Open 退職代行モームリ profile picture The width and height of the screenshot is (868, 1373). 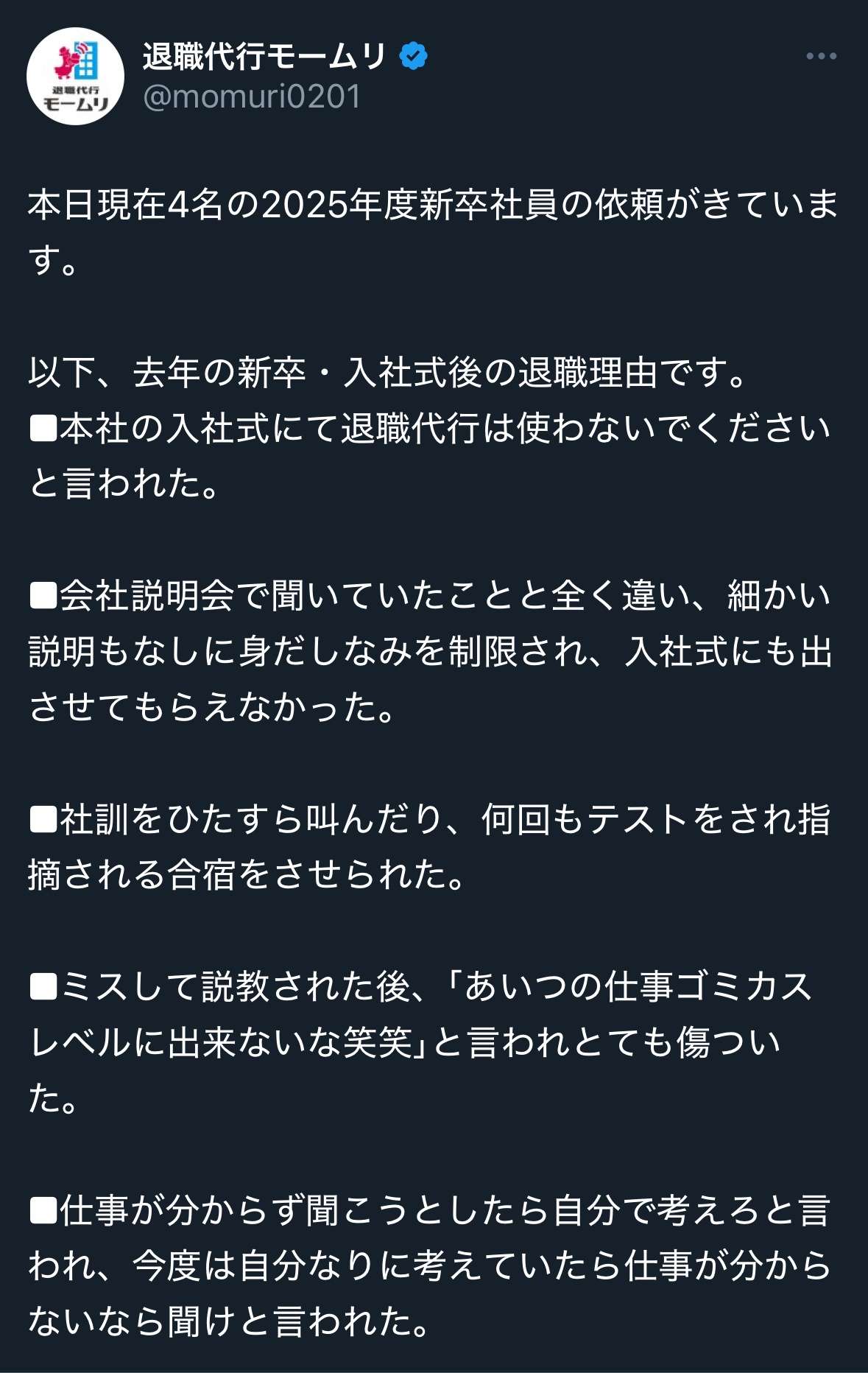pyautogui.click(x=75, y=77)
